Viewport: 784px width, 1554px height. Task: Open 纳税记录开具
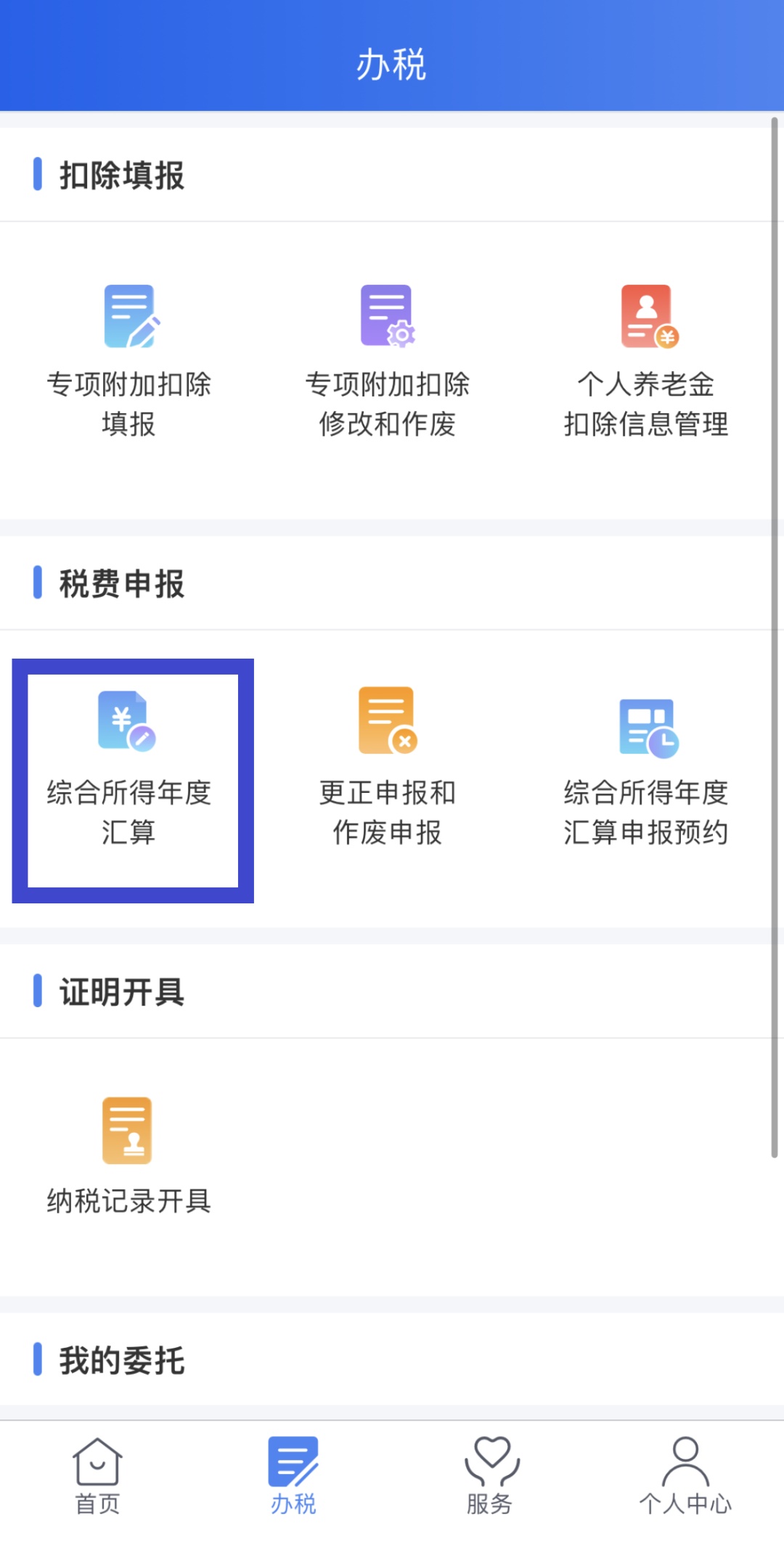(129, 1156)
